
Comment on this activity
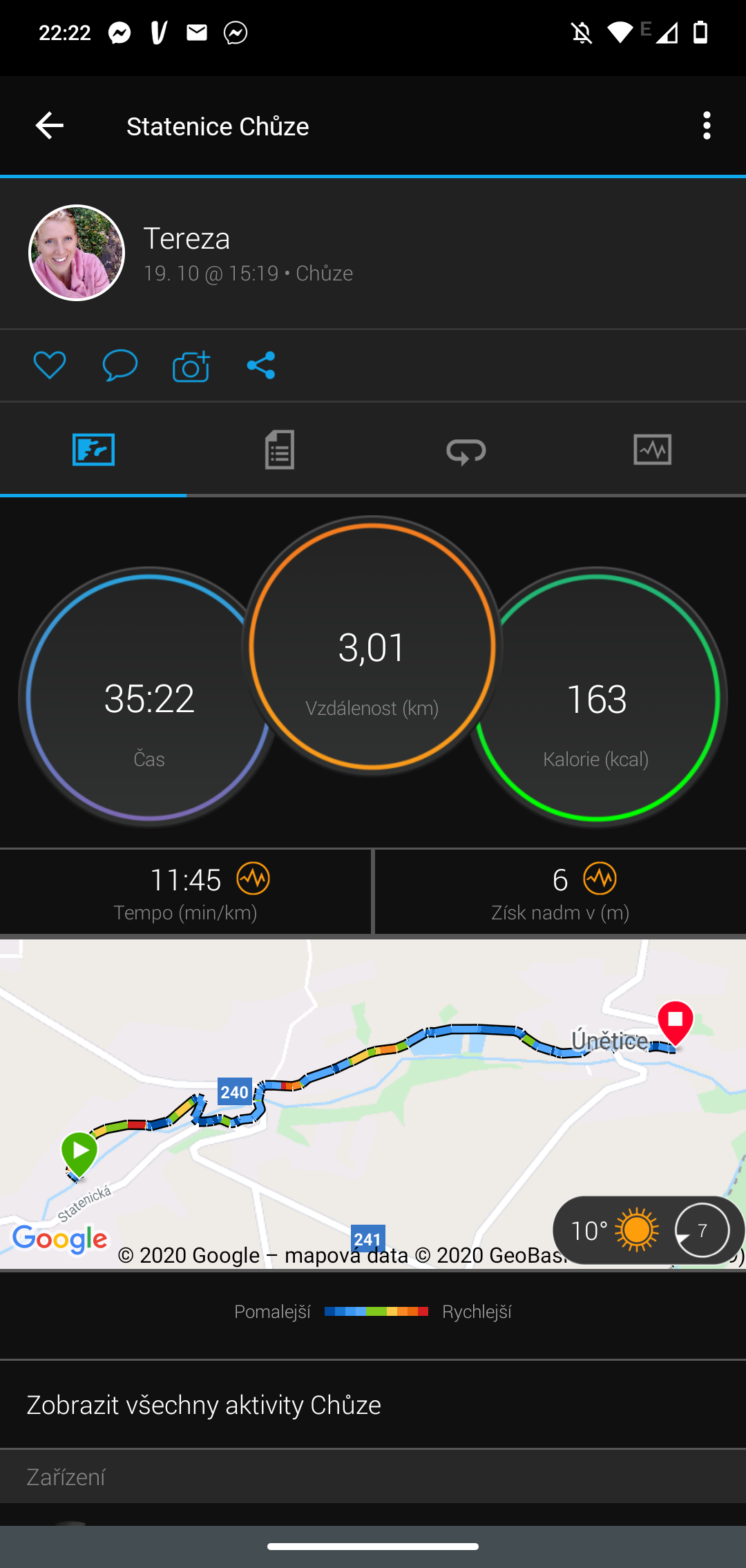(120, 365)
